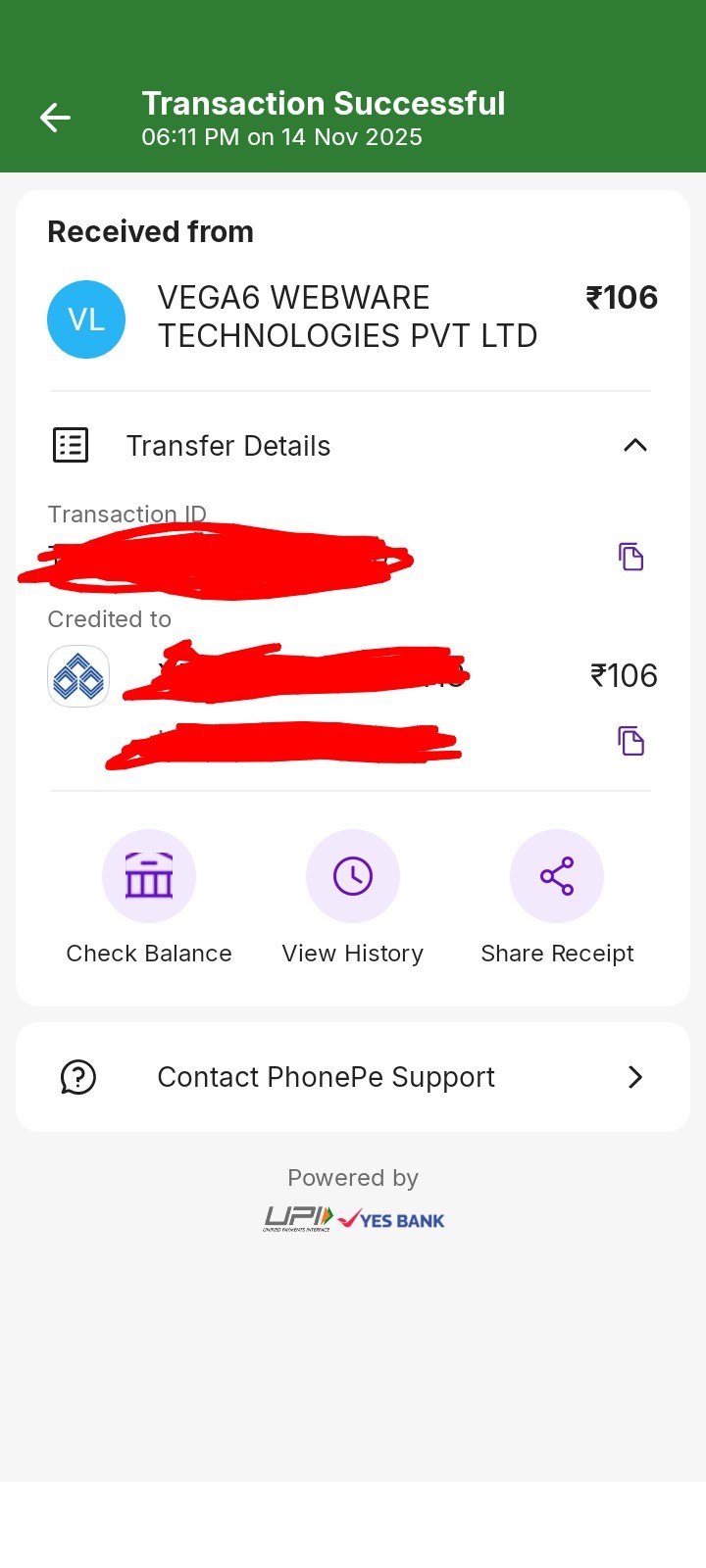Collapse the Transfer Details section

(x=634, y=446)
